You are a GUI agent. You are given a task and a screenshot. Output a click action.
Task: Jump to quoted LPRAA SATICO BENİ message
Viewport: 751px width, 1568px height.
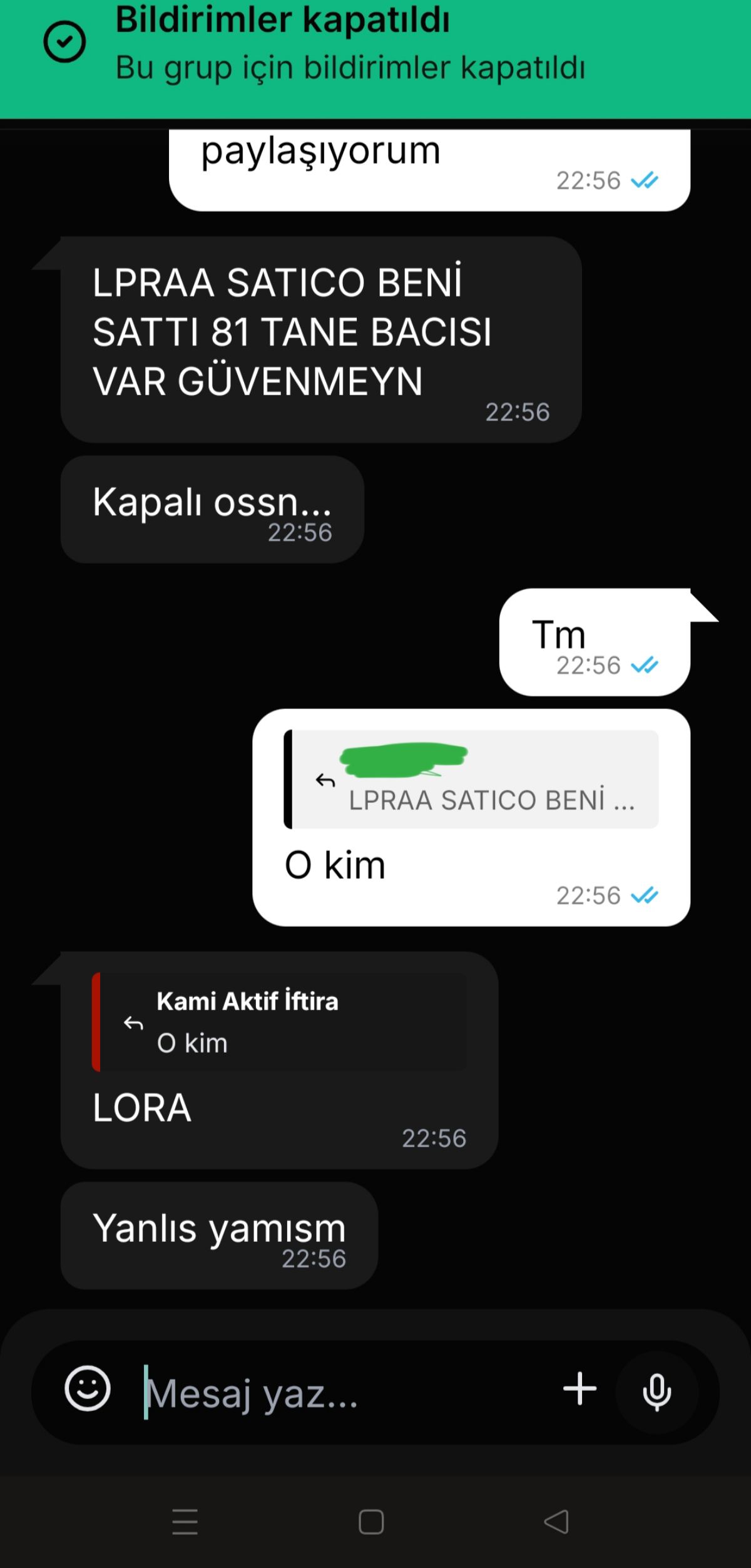tap(471, 779)
